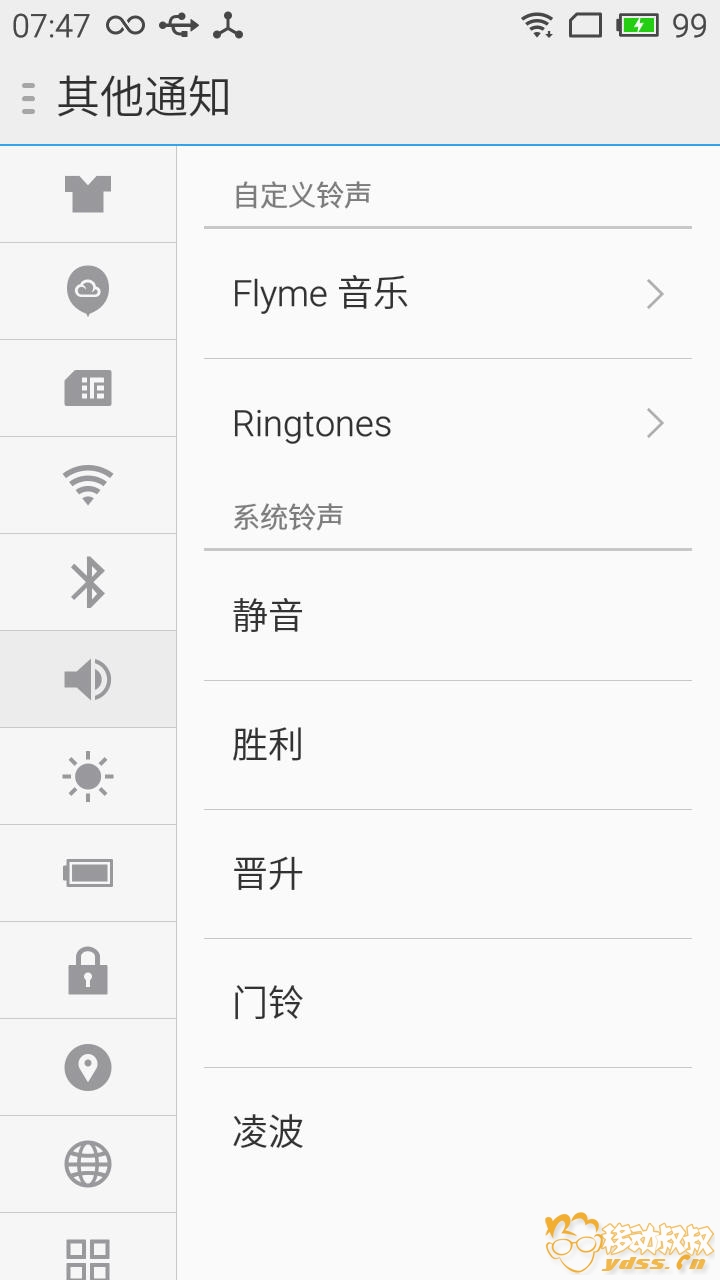Open the security lock settings
Image resolution: width=720 pixels, height=1280 pixels.
(88, 970)
